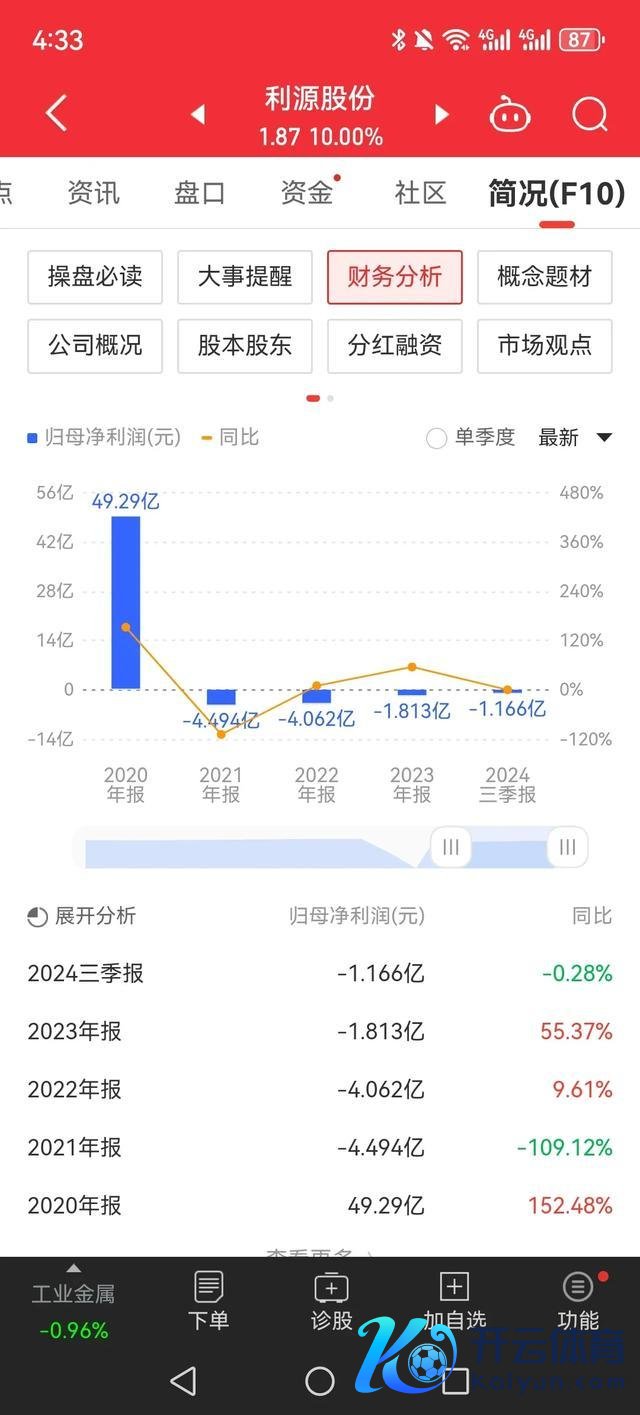The width and height of the screenshot is (640, 1415).
Task: Open the 公司概况 section
Action: 95,346
